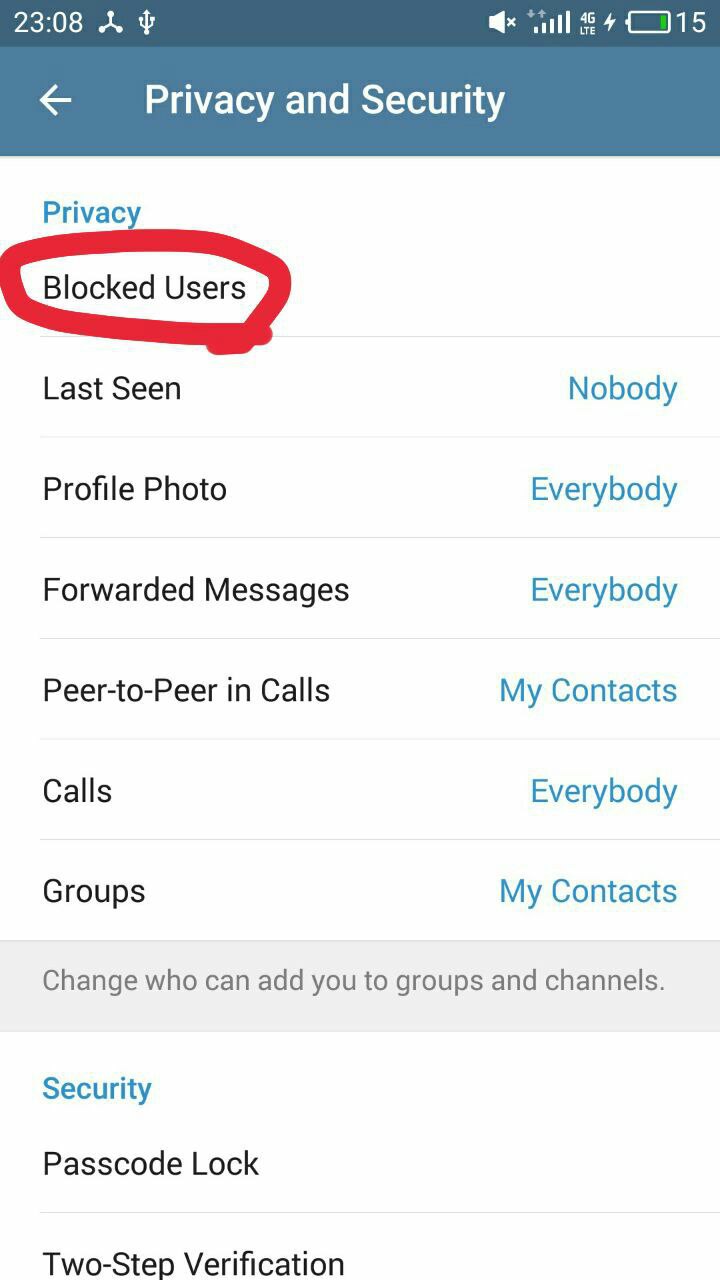This screenshot has width=720, height=1280.
Task: Open Profile Photo privacy options
Action: point(360,489)
